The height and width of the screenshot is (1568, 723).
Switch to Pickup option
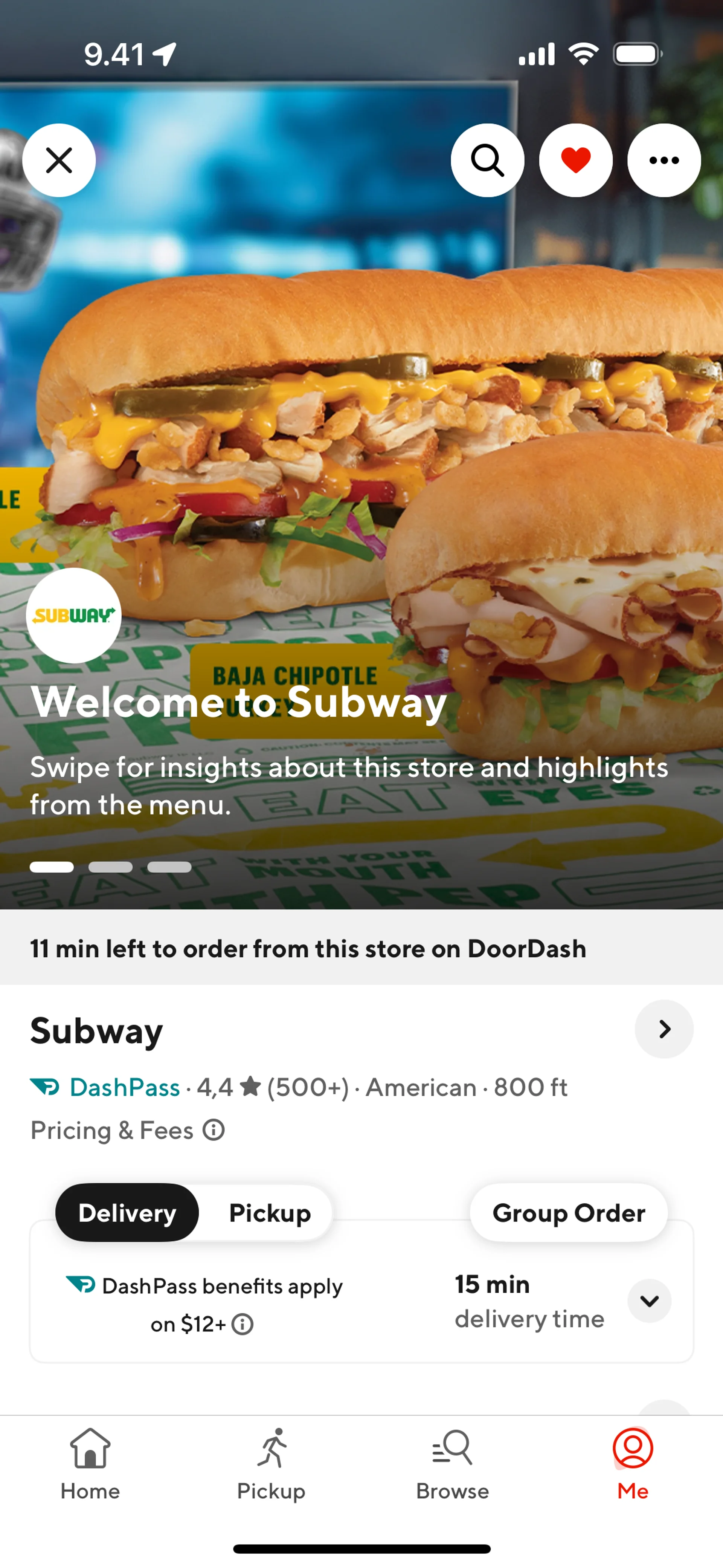pos(270,1212)
